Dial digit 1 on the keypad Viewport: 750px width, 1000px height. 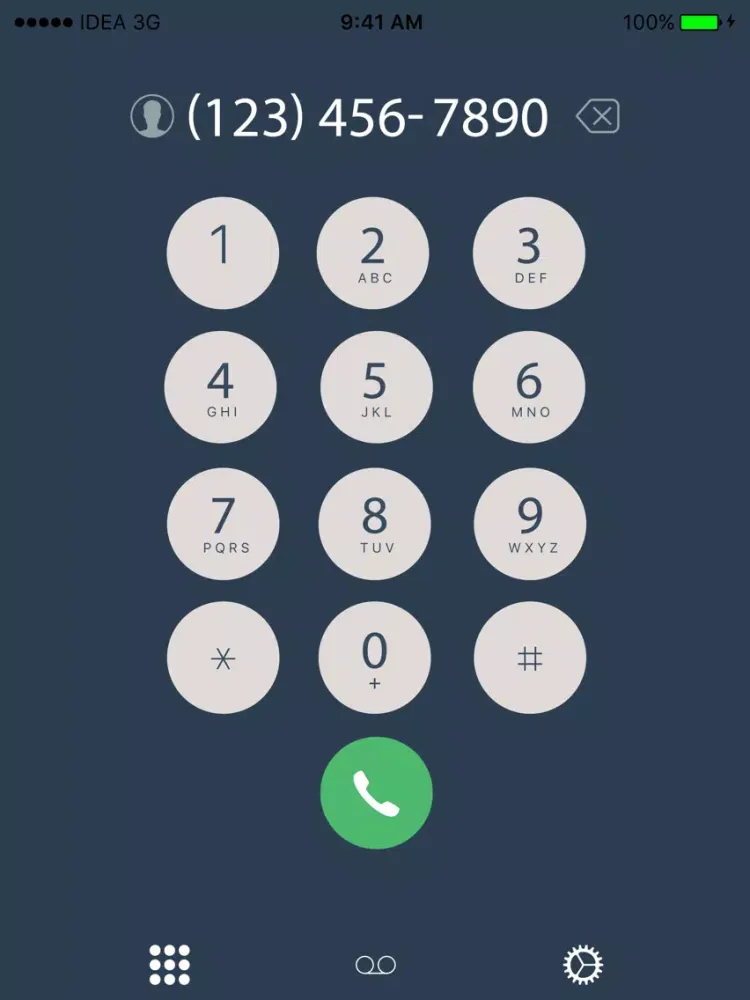(222, 253)
